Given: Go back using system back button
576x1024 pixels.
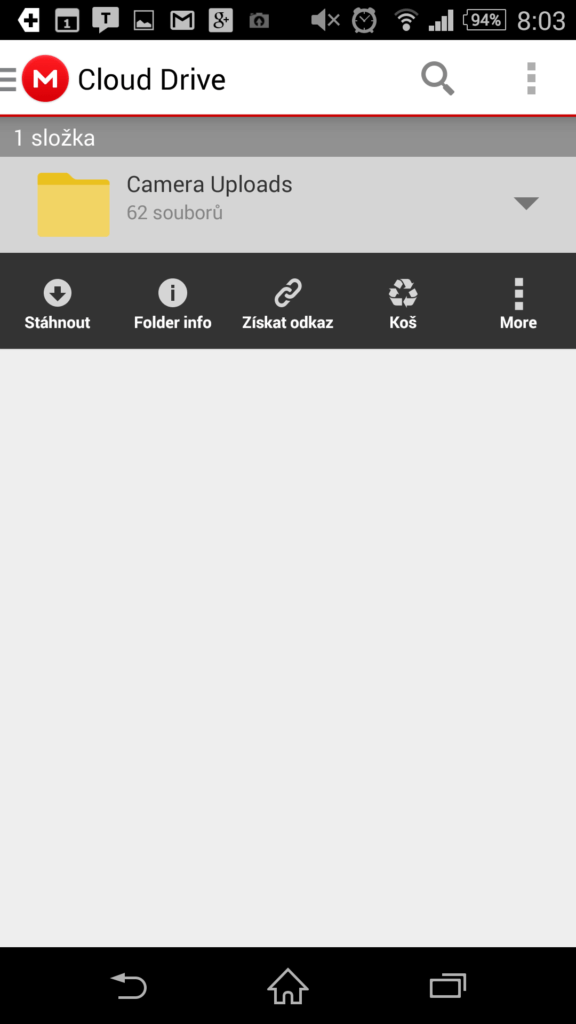Looking at the screenshot, I should point(129,985).
